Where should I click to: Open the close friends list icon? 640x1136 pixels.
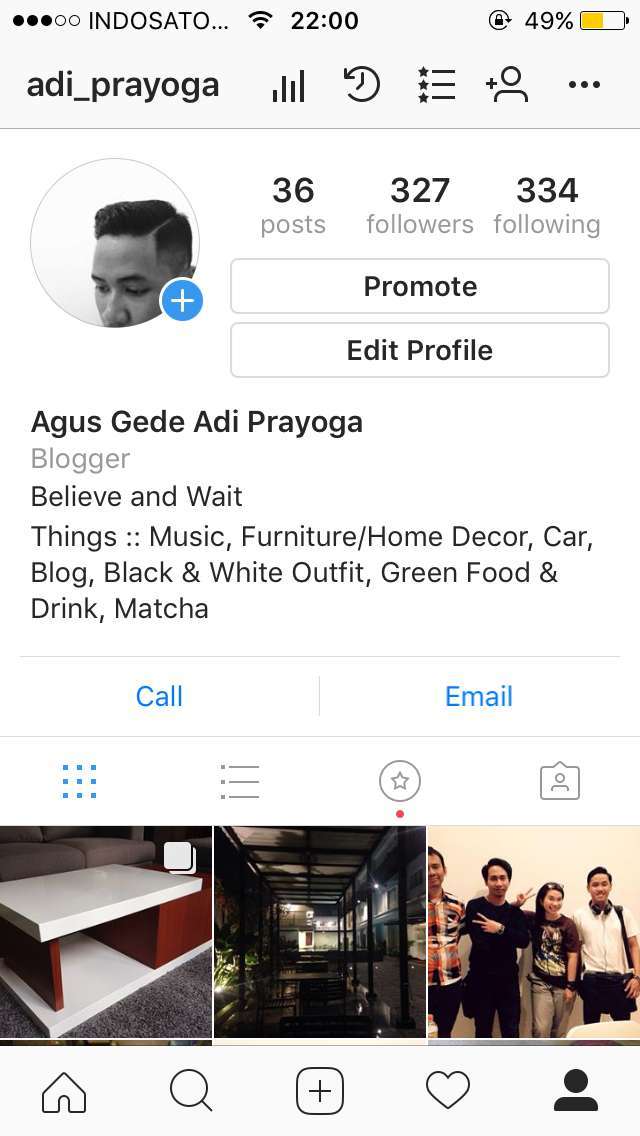(x=436, y=85)
